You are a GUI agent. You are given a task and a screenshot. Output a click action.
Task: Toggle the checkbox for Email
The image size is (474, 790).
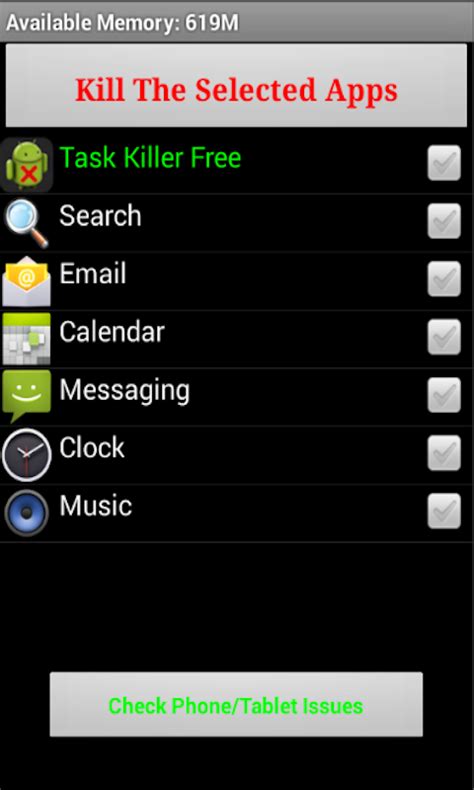point(444,279)
